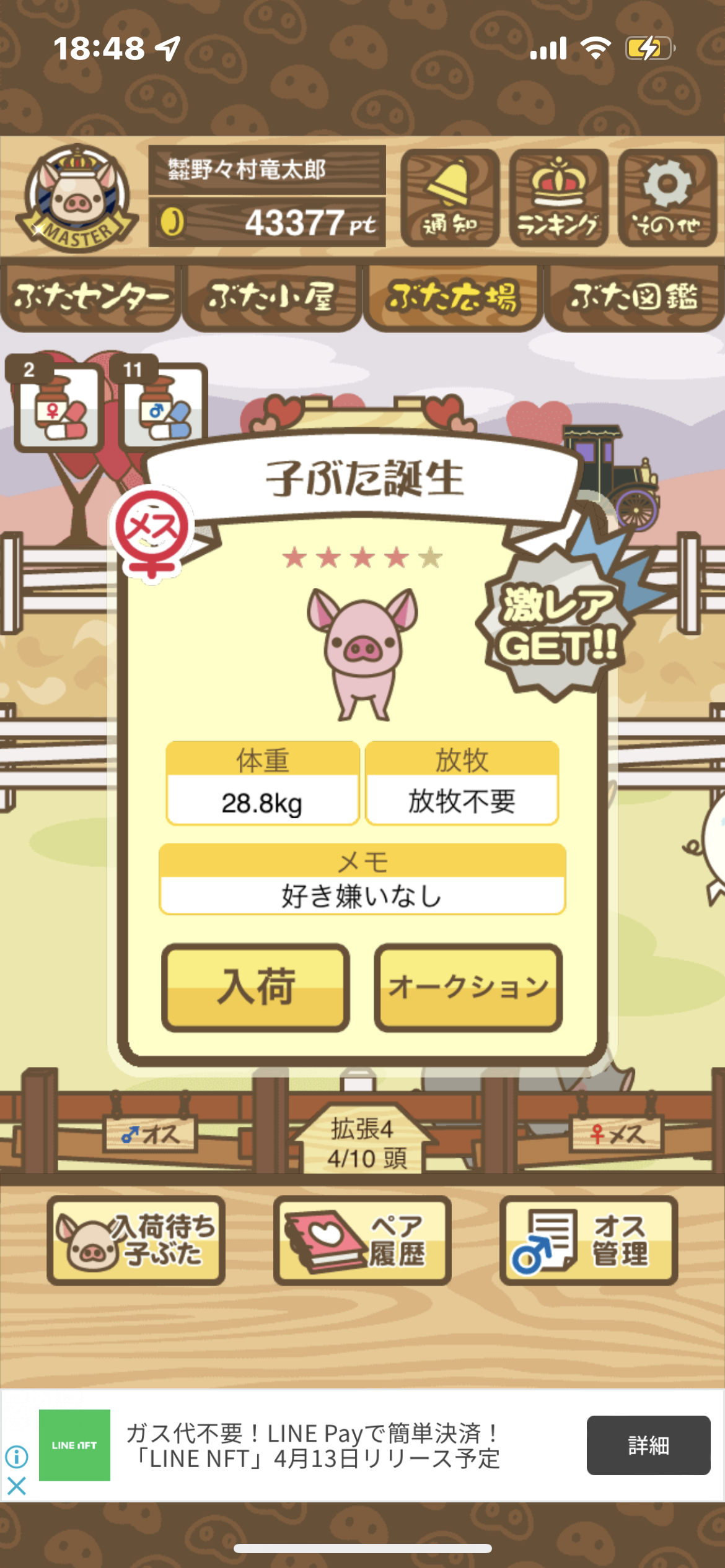
Task: Open 入荷待ち子ぶた list
Action: 136,1240
